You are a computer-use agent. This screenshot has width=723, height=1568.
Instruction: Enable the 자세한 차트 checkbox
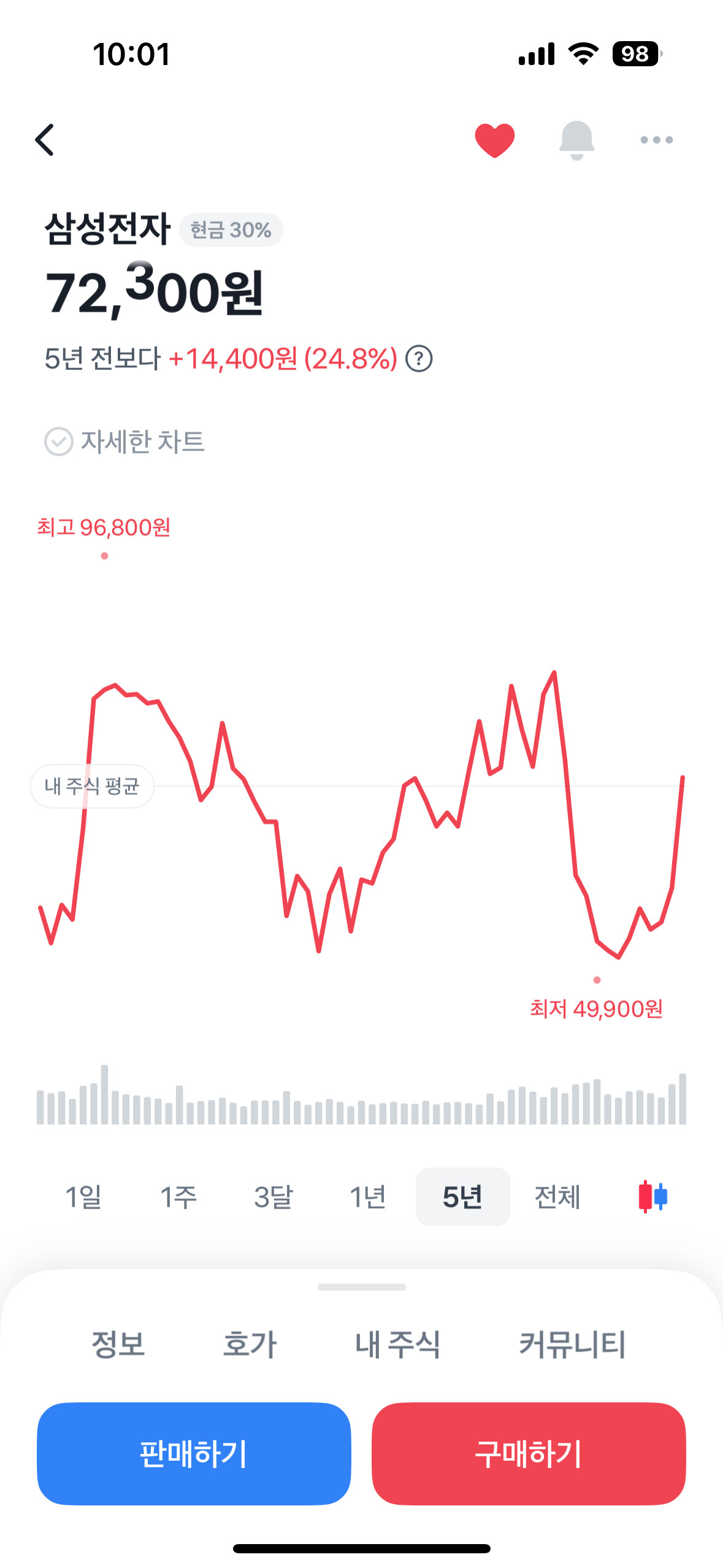pos(59,442)
